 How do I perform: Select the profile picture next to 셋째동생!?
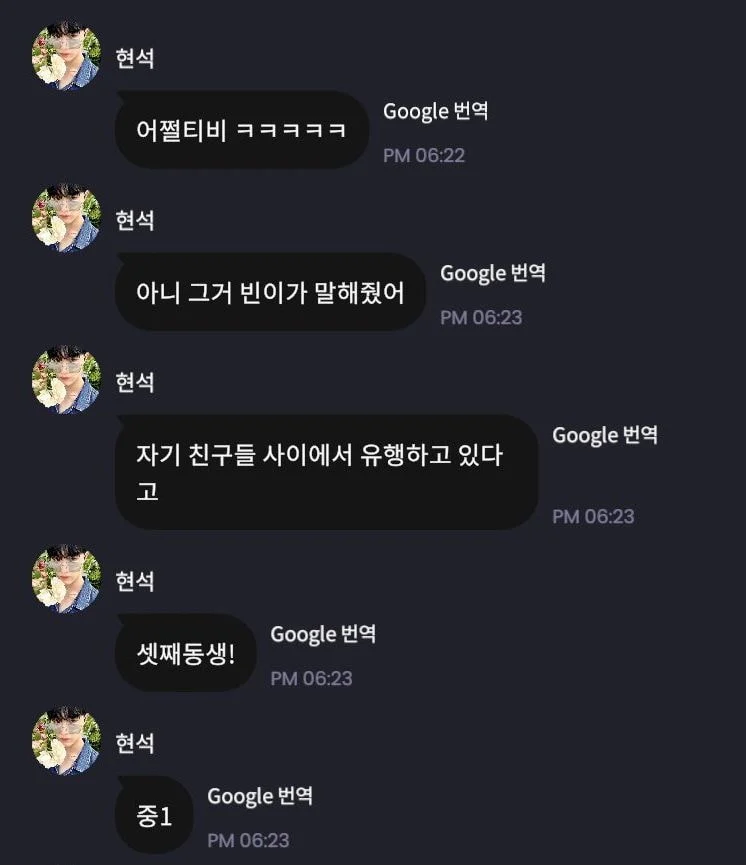[65, 580]
